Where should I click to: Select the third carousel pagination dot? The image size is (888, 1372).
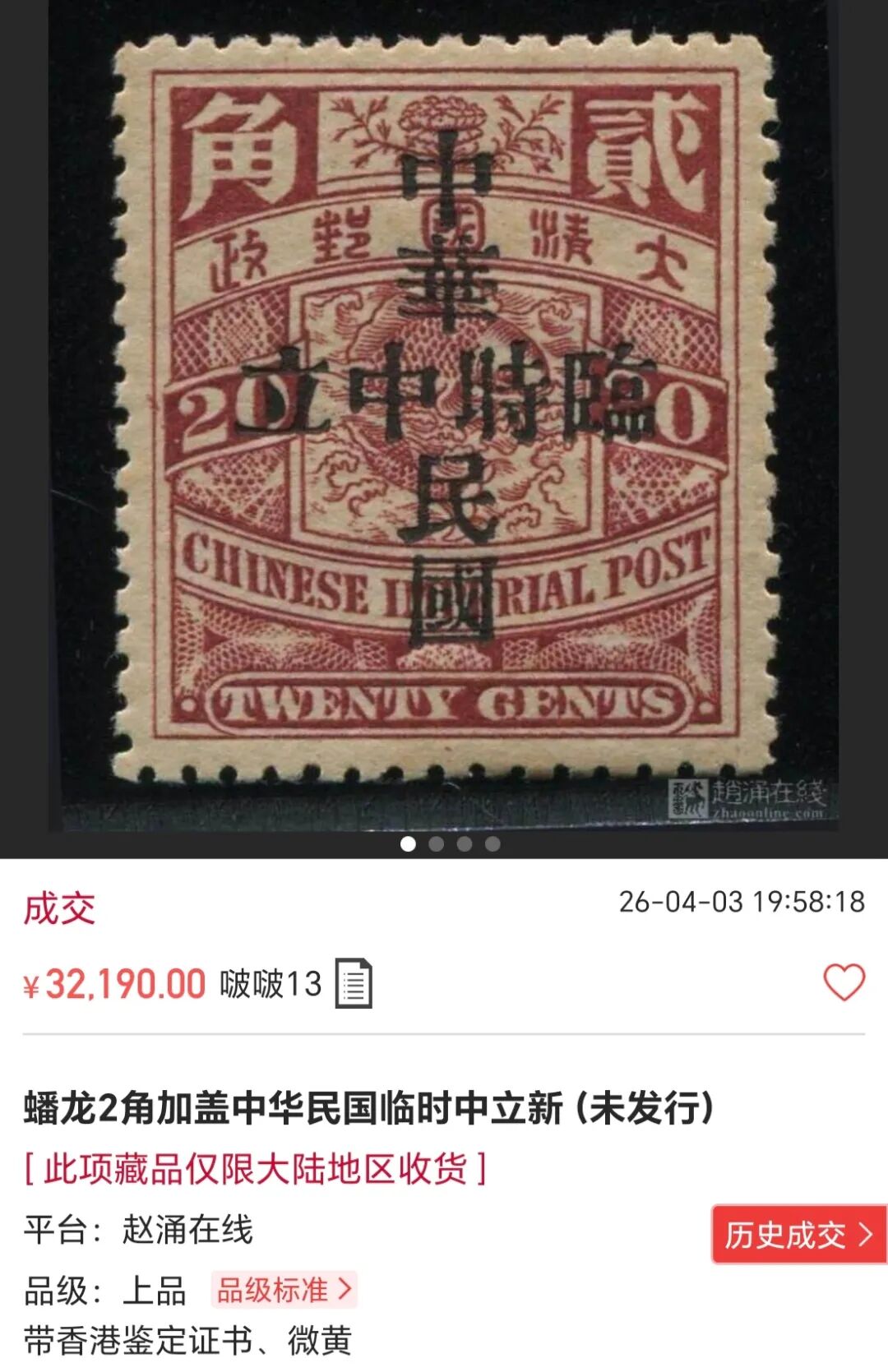466,842
